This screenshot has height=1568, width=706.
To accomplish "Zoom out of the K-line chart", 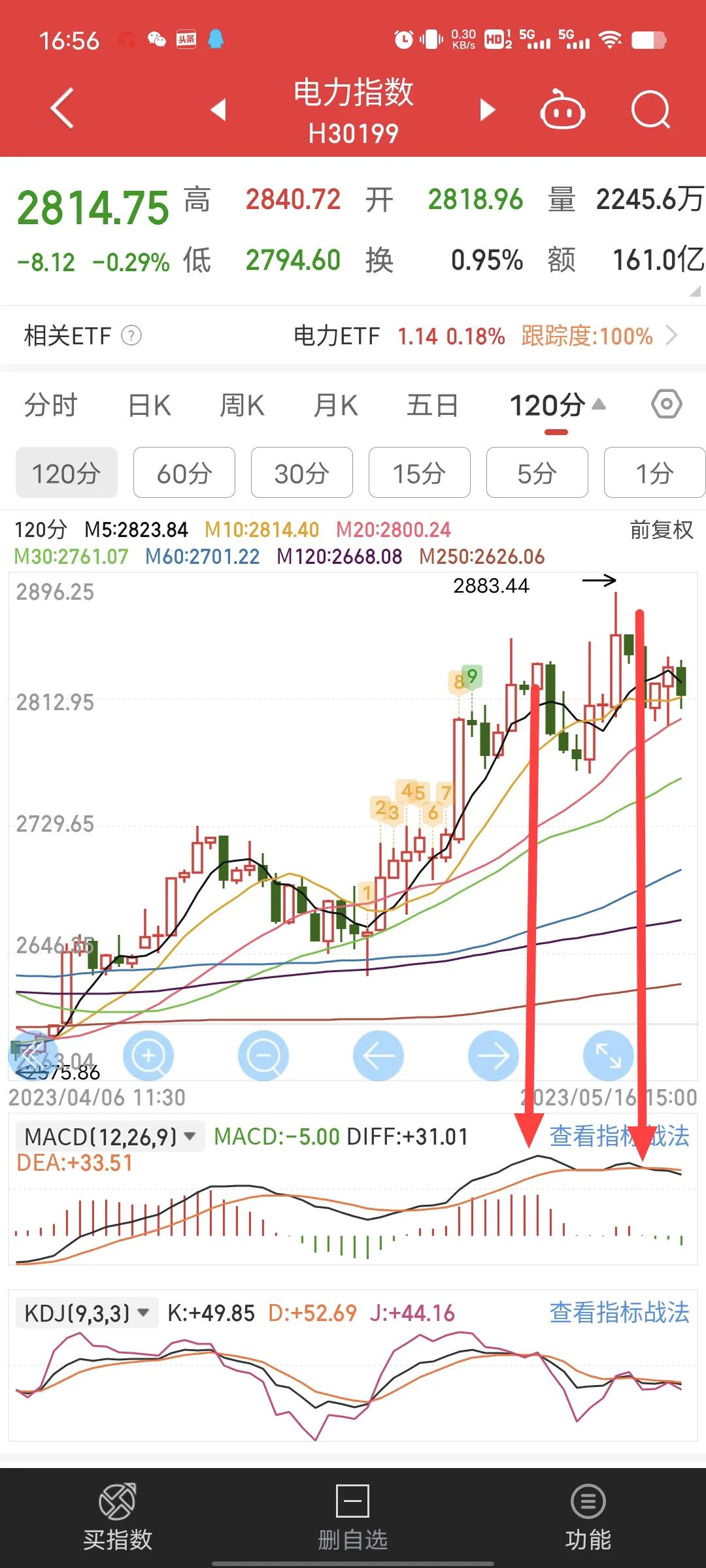I will [263, 1056].
